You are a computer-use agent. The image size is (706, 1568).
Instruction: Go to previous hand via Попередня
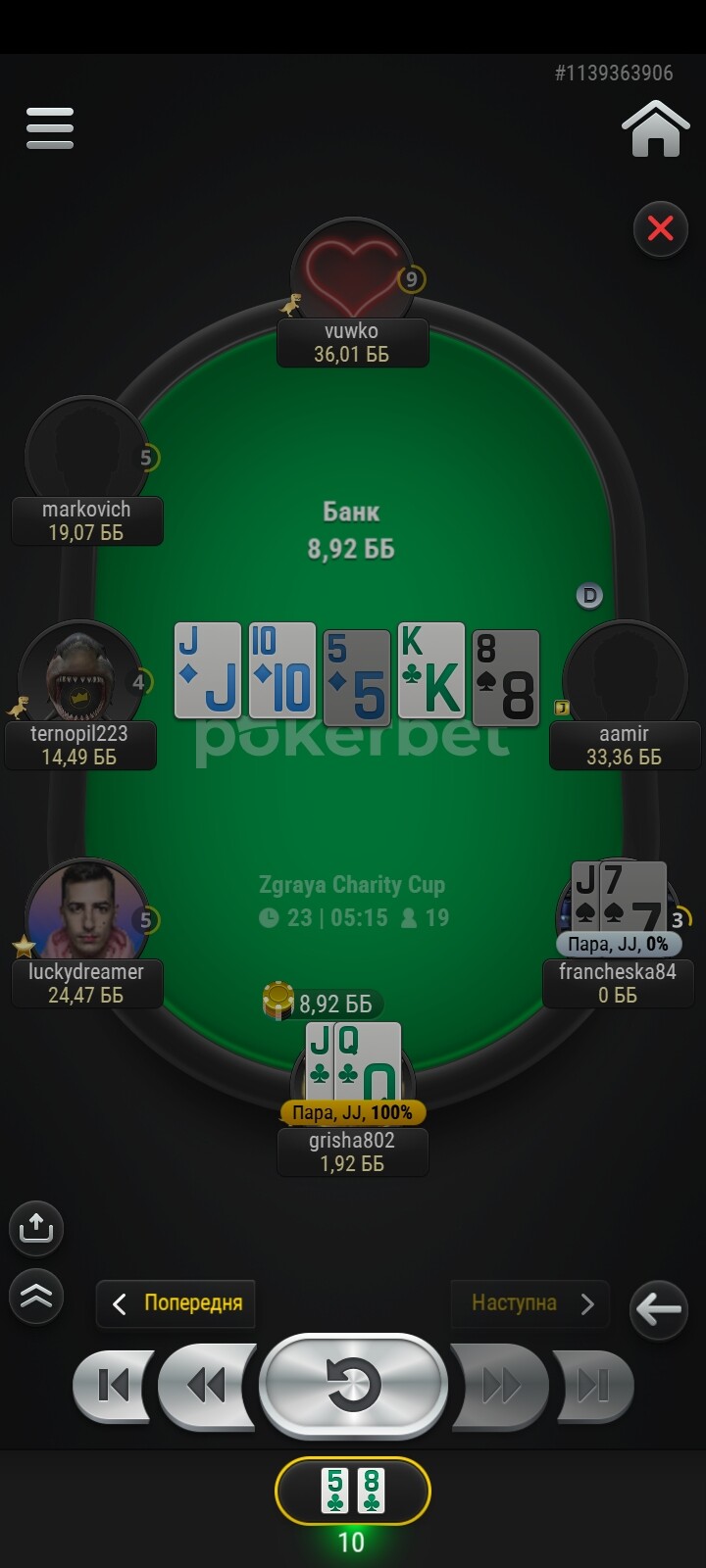[x=176, y=1303]
